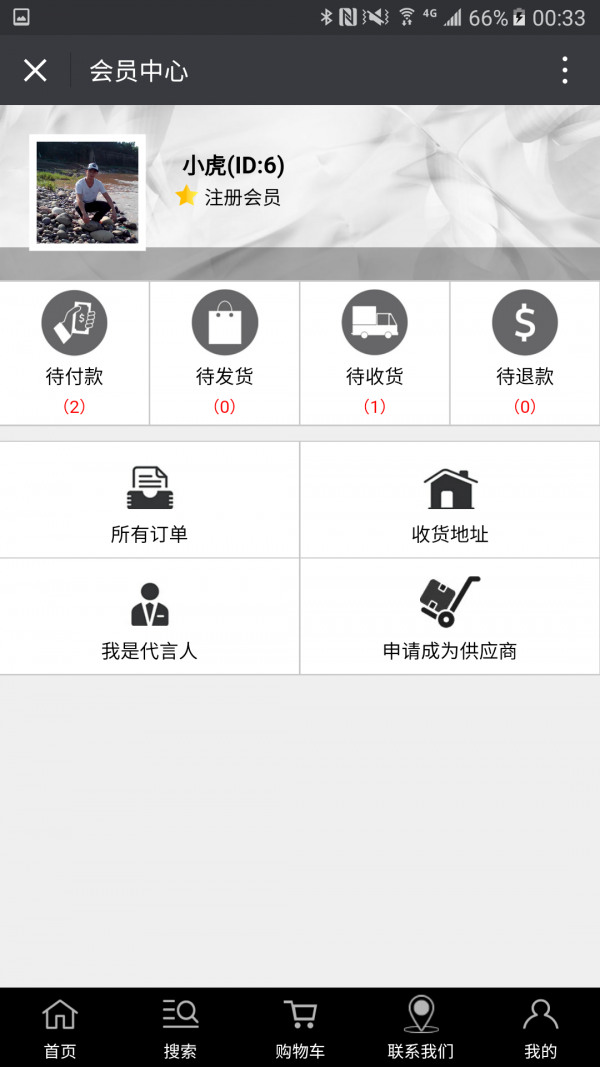The image size is (600, 1067).
Task: Manage 收货地址 shipping addresses
Action: (x=450, y=500)
